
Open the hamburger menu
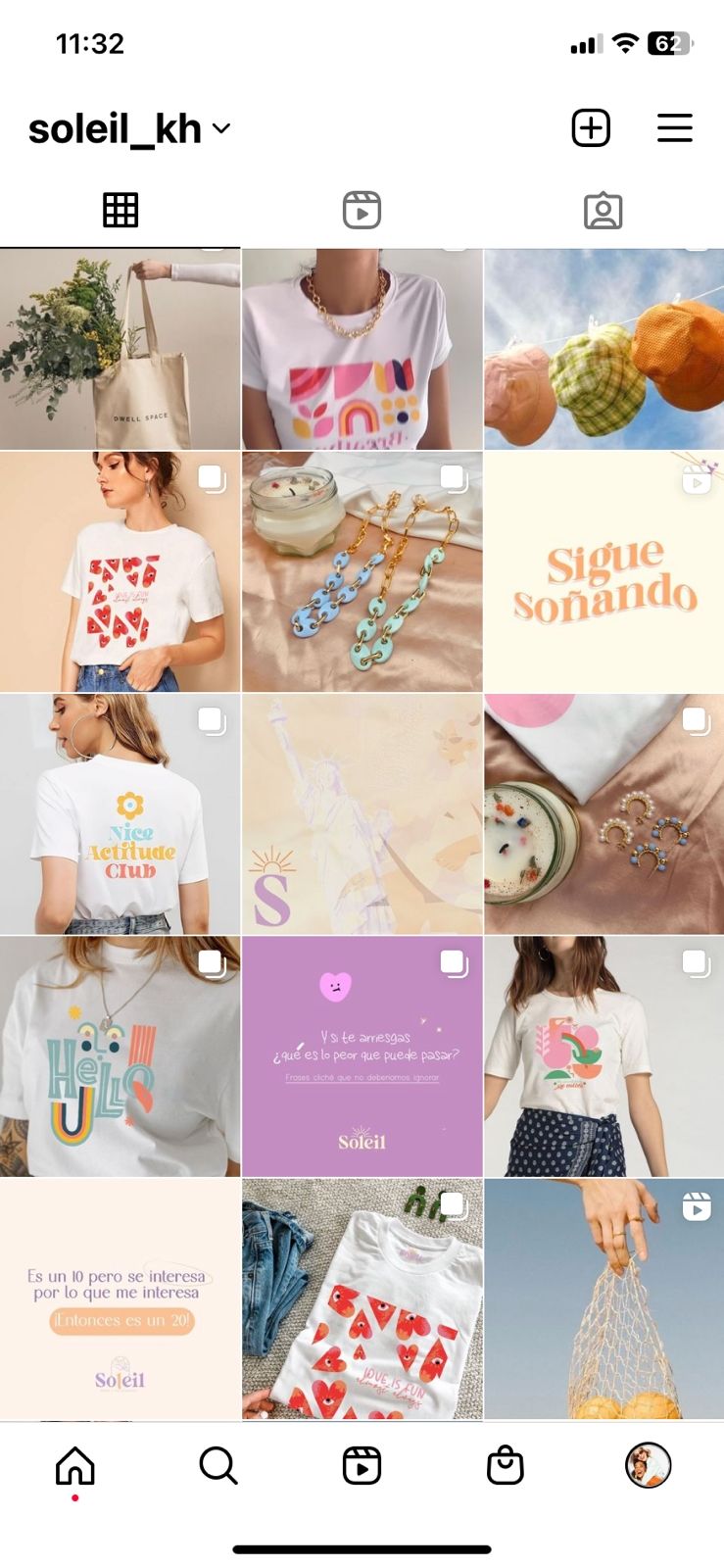[675, 127]
